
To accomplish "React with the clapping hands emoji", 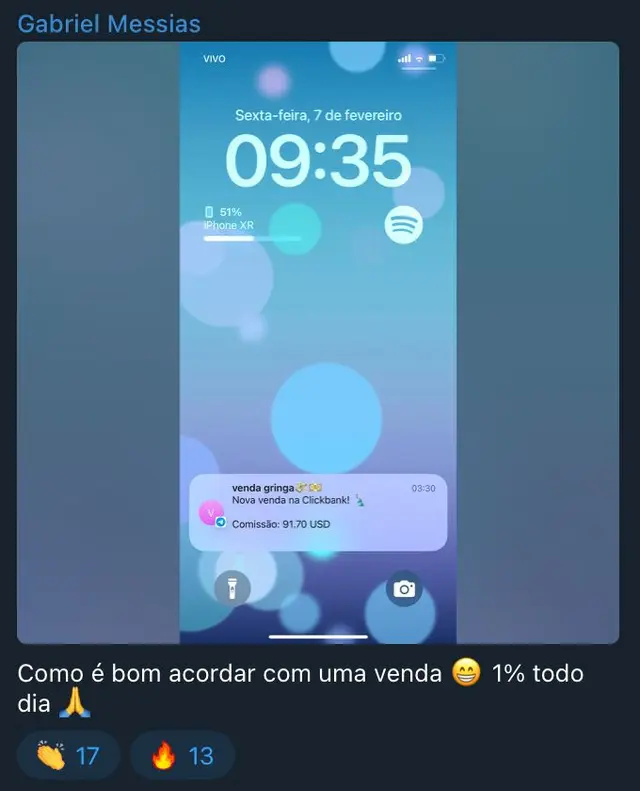I will tap(68, 755).
